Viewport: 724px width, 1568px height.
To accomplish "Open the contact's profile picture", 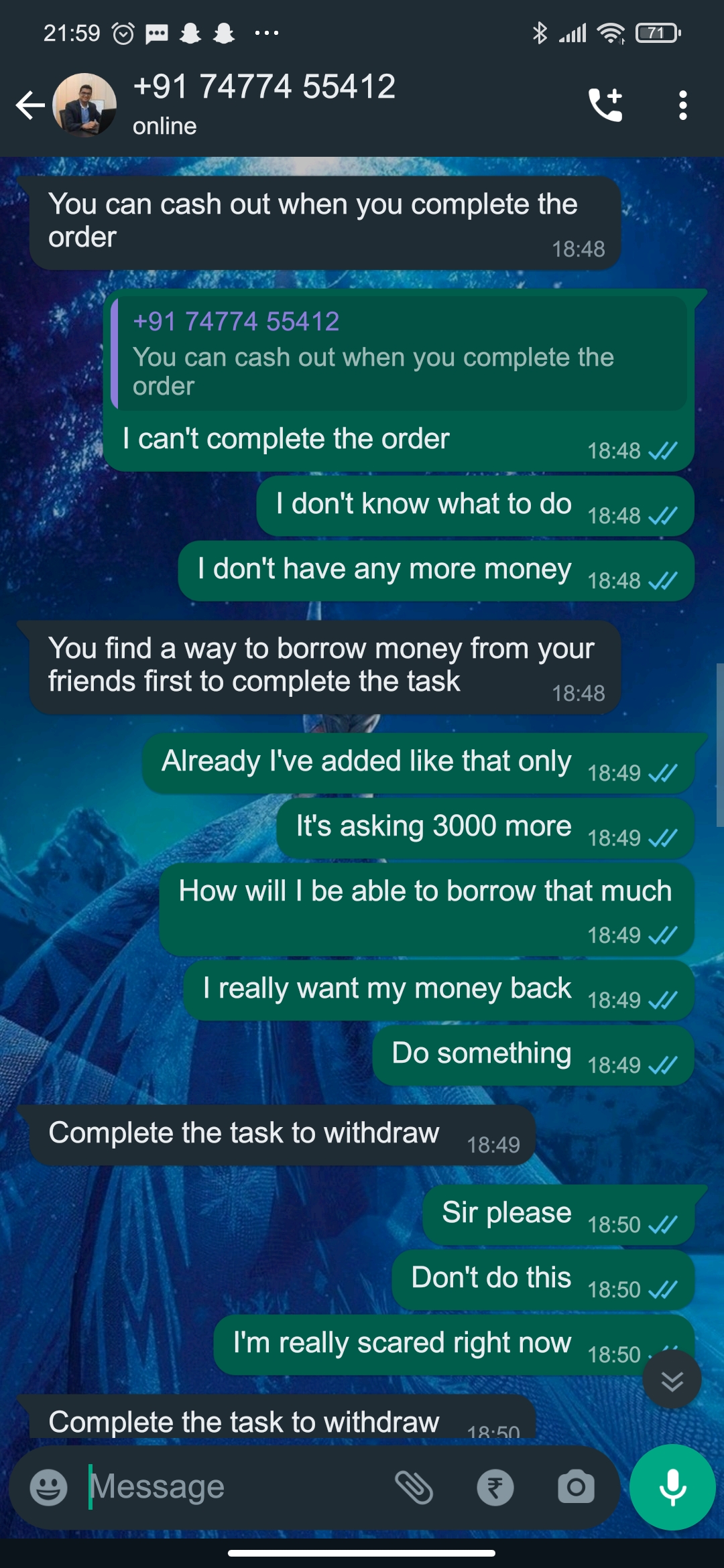I will click(84, 105).
